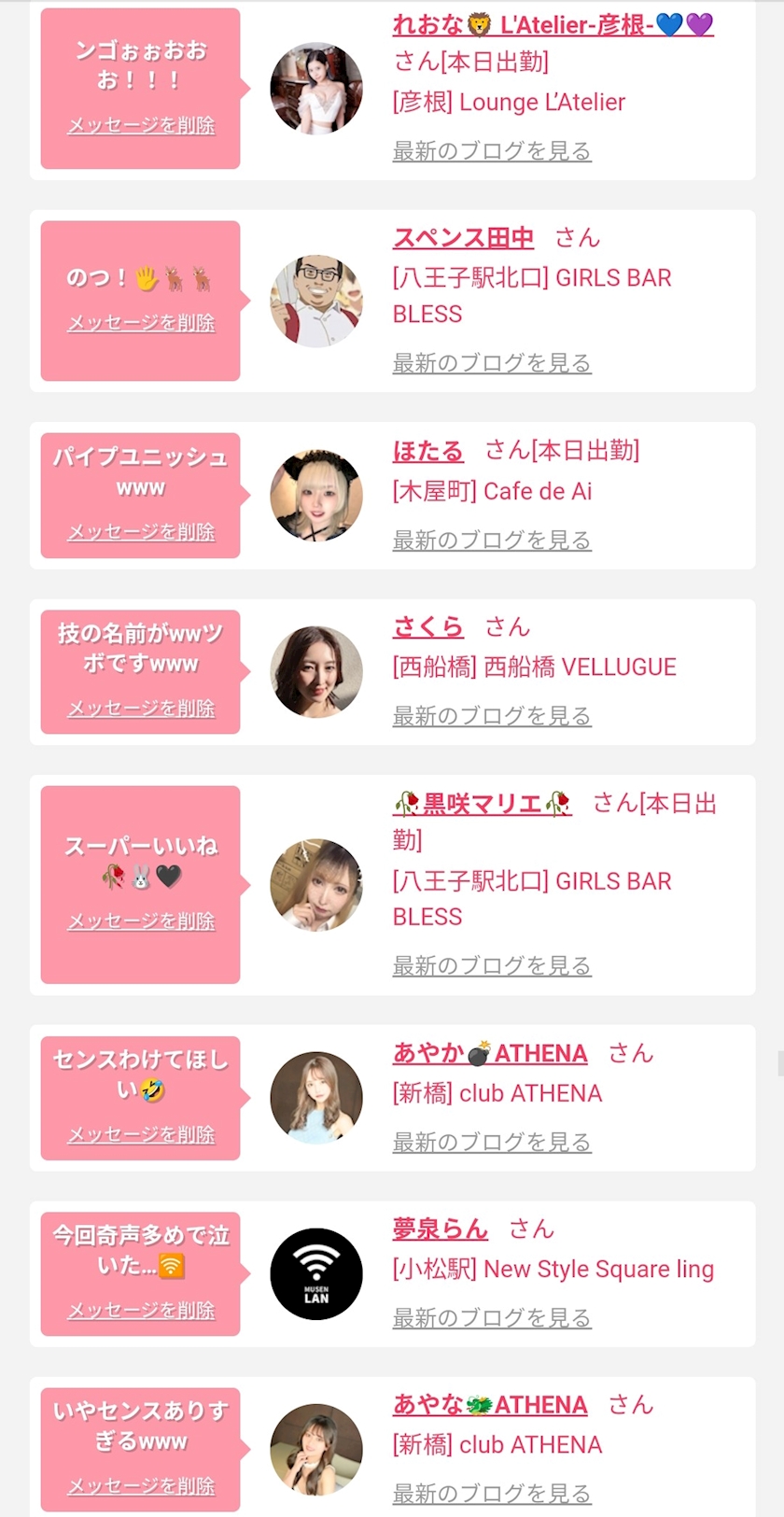Delete the パイプユニッシュwww message
This screenshot has height=1517, width=784.
(x=141, y=532)
